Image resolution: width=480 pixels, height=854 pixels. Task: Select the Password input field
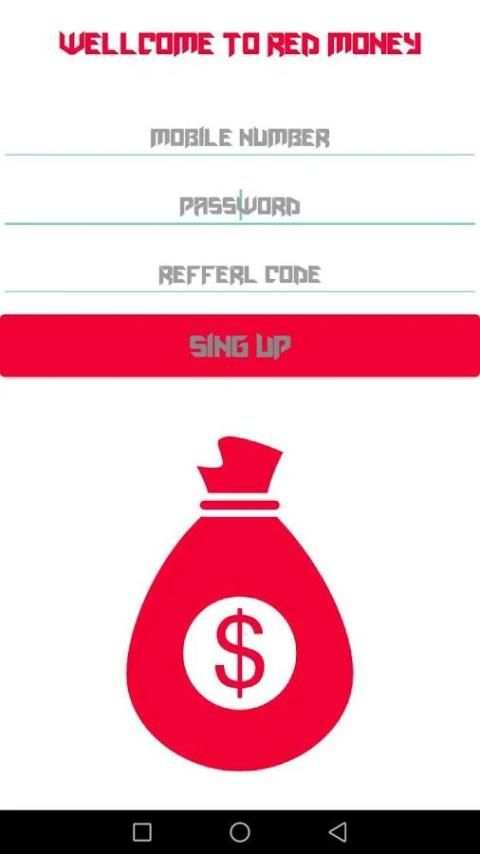240,207
